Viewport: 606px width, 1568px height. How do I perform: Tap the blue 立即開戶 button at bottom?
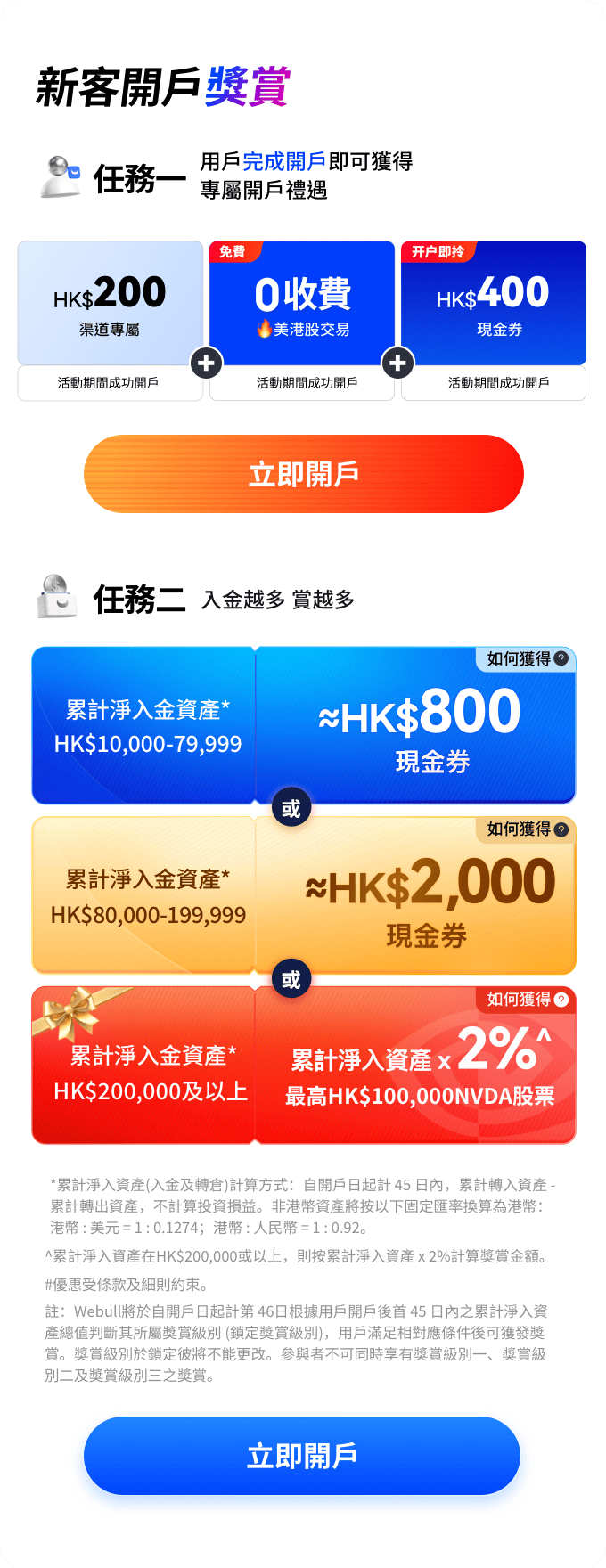[302, 1456]
